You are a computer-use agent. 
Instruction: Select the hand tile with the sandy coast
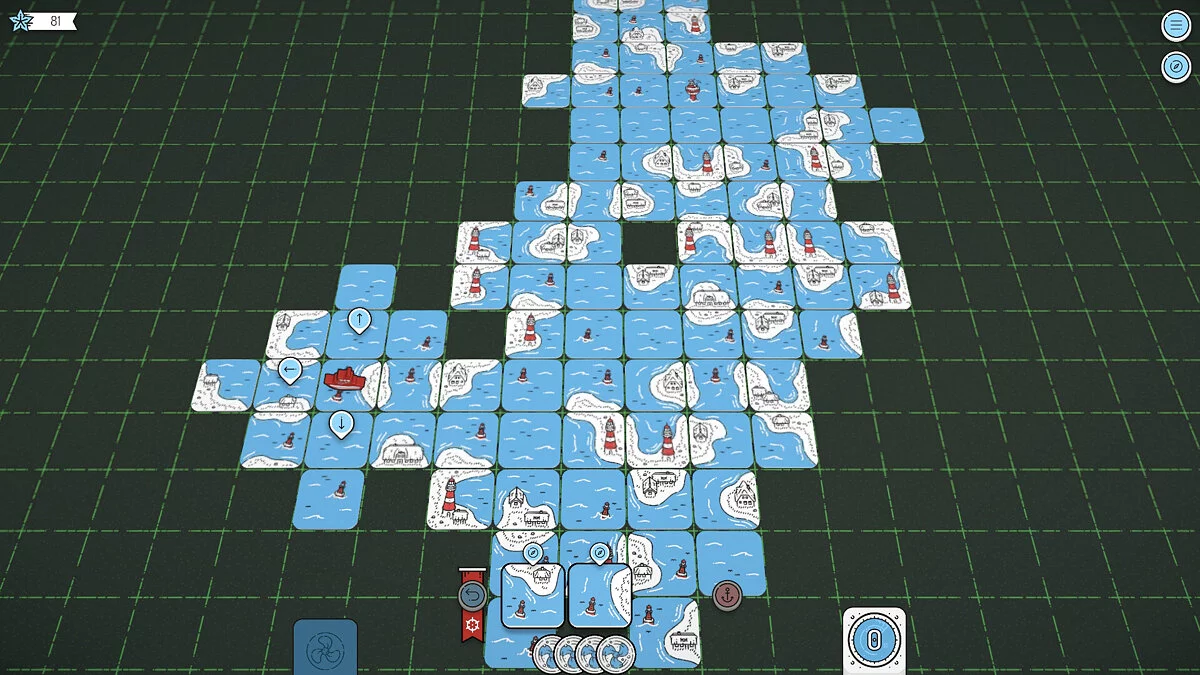coord(599,596)
